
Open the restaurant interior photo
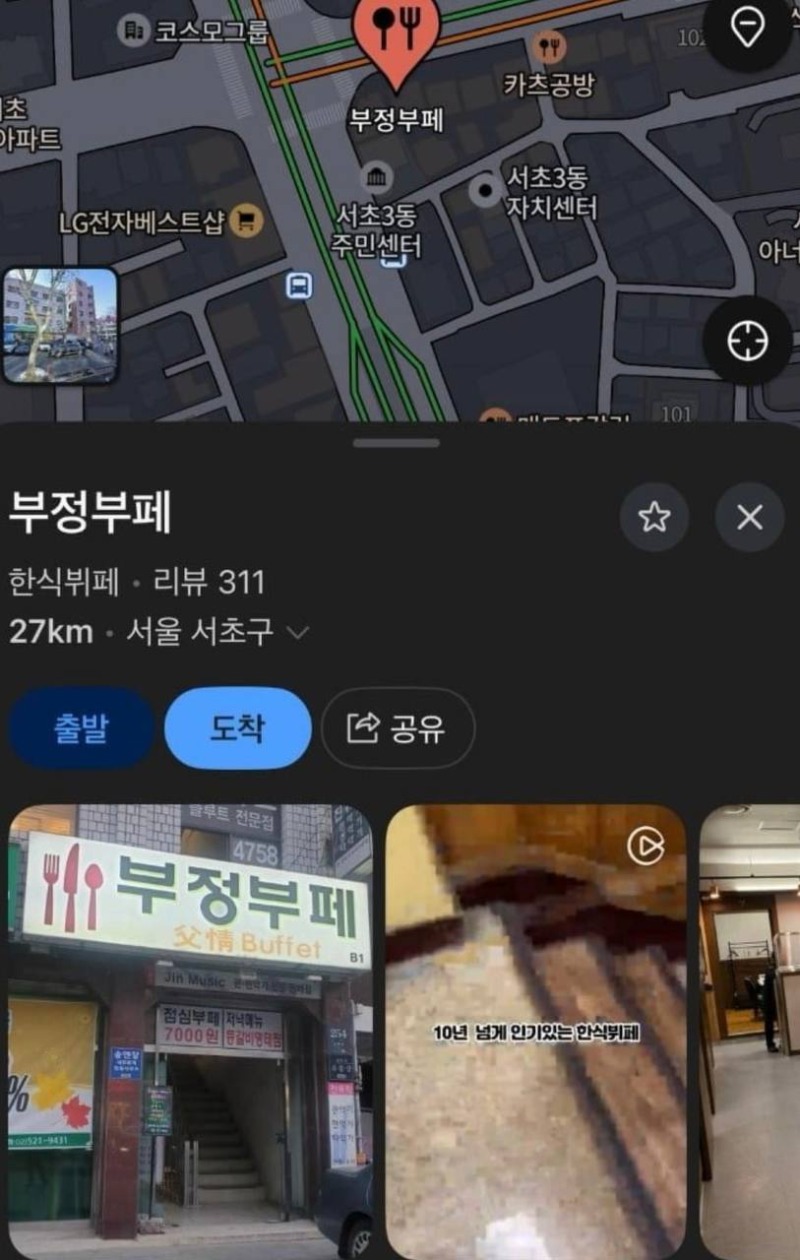(x=750, y=1032)
